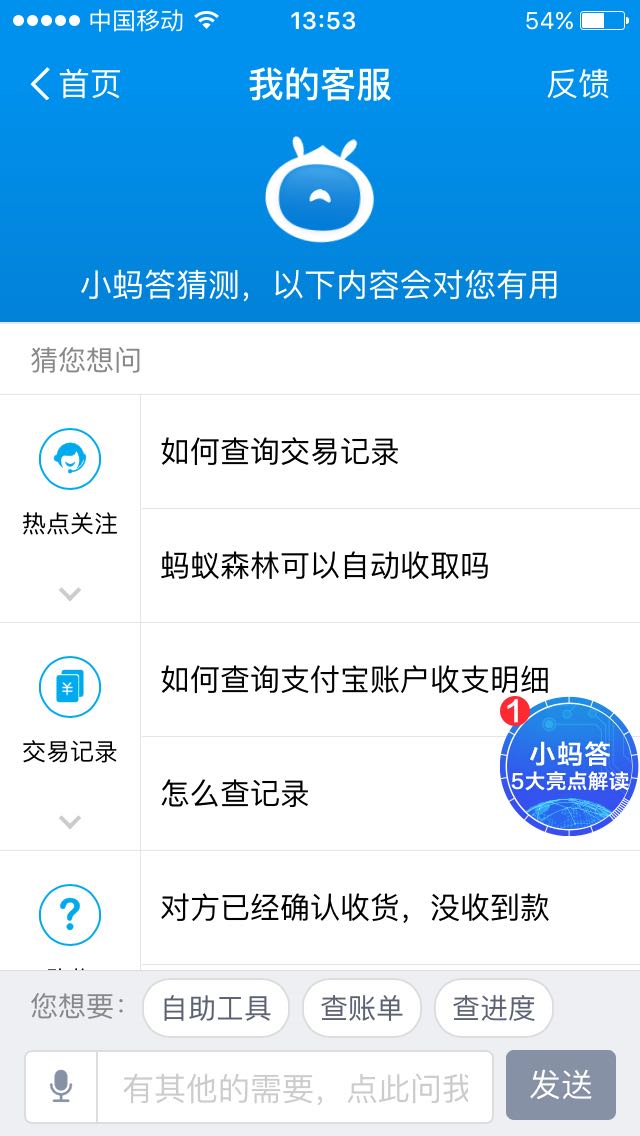The image size is (640, 1136).
Task: Select the 查进度 chip
Action: point(494,1008)
